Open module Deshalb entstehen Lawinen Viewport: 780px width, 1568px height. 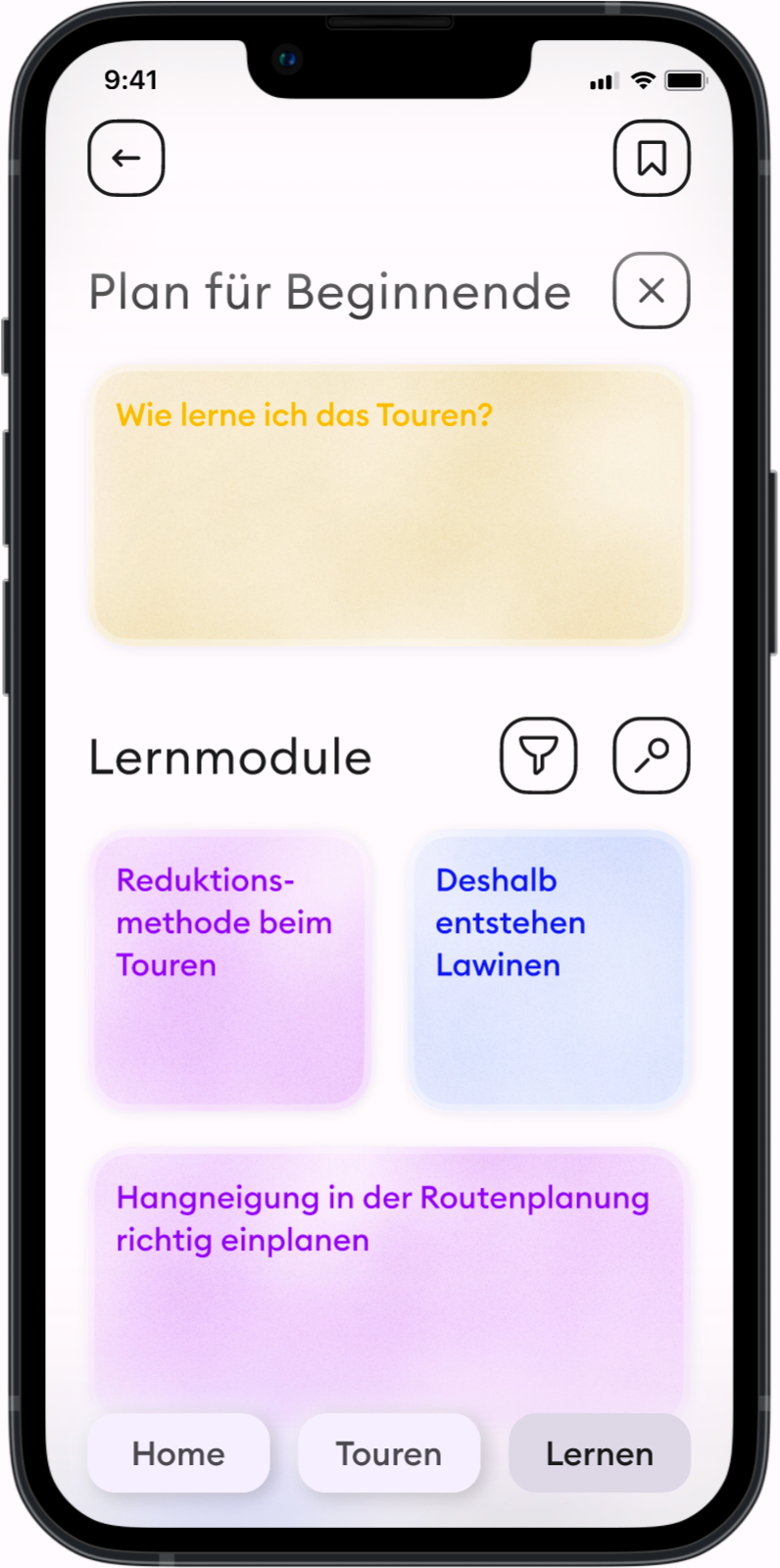tap(549, 969)
